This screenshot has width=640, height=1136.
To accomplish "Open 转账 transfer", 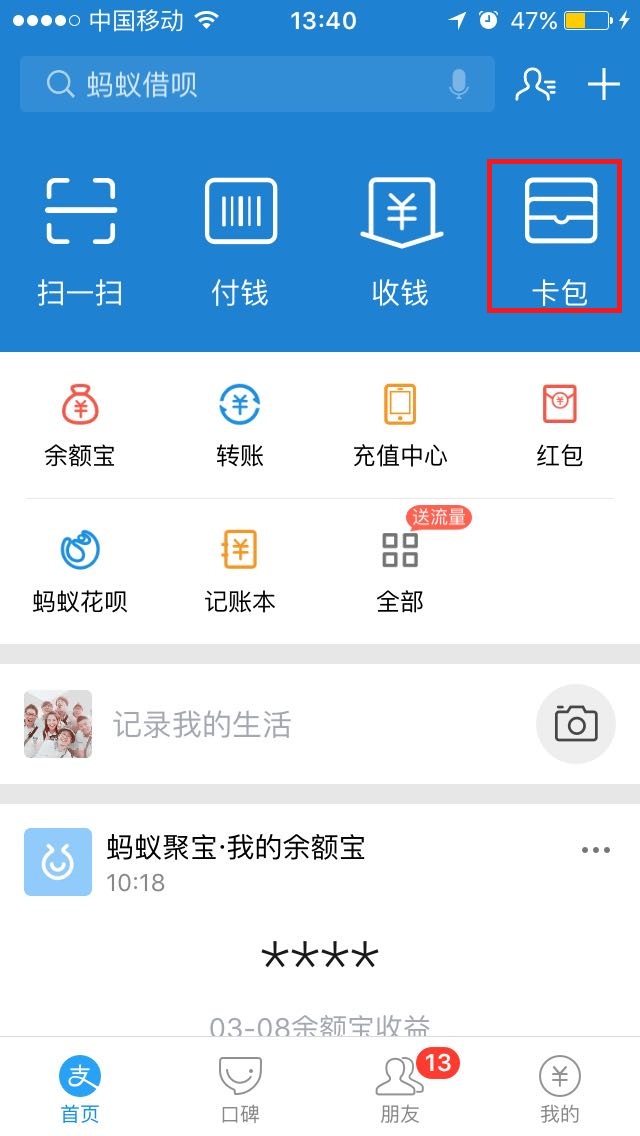I will point(240,425).
